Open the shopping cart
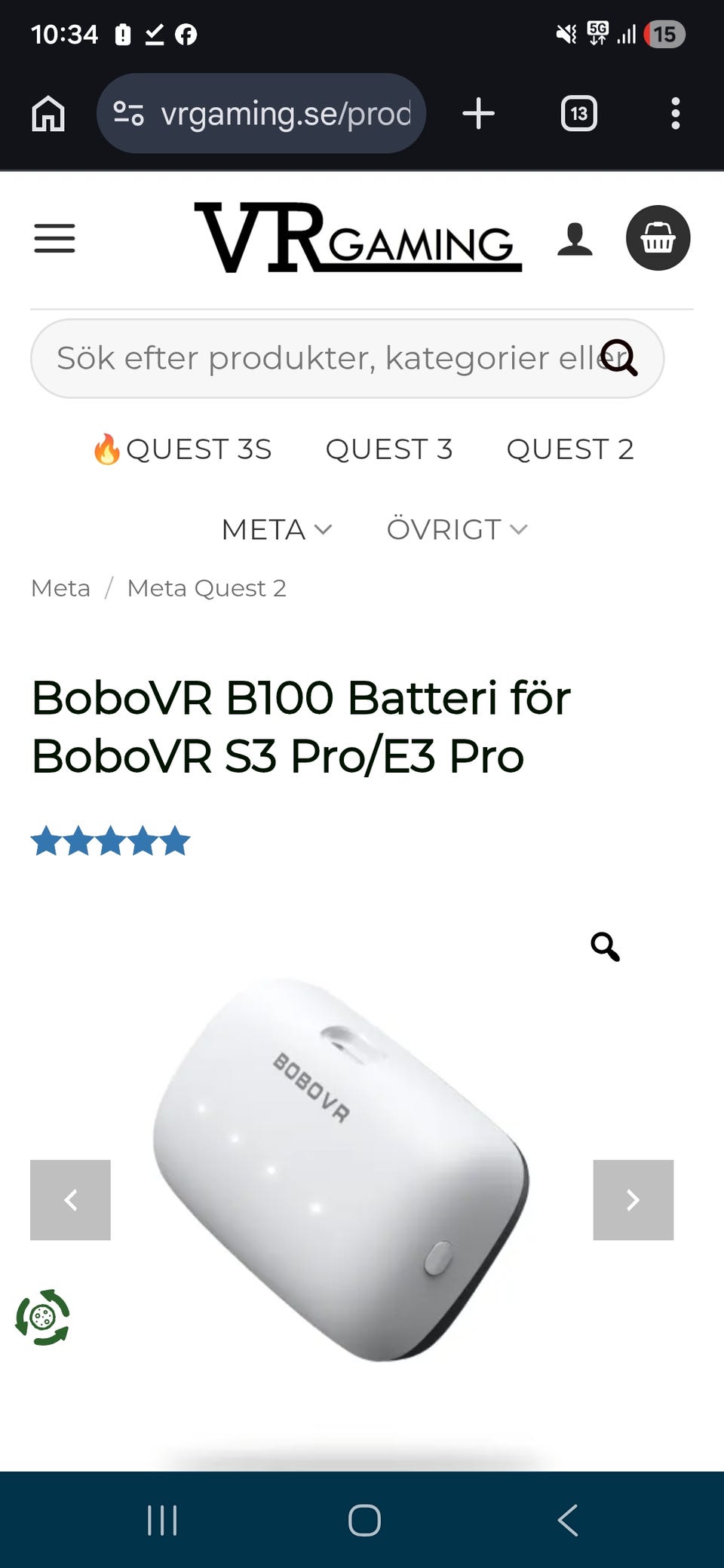Image resolution: width=724 pixels, height=1568 pixels. coord(658,238)
